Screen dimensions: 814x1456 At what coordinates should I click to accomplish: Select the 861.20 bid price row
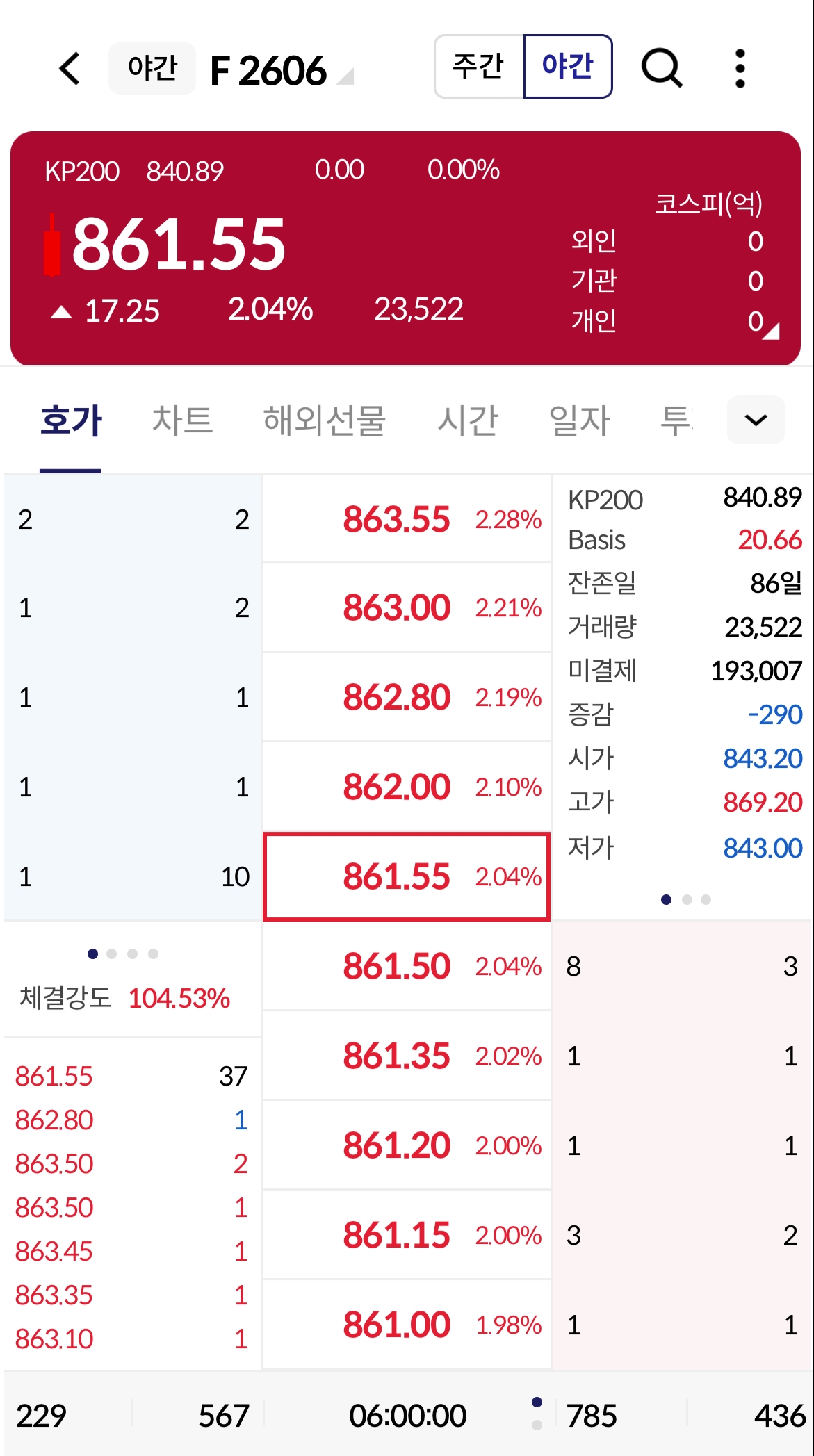(x=406, y=1145)
